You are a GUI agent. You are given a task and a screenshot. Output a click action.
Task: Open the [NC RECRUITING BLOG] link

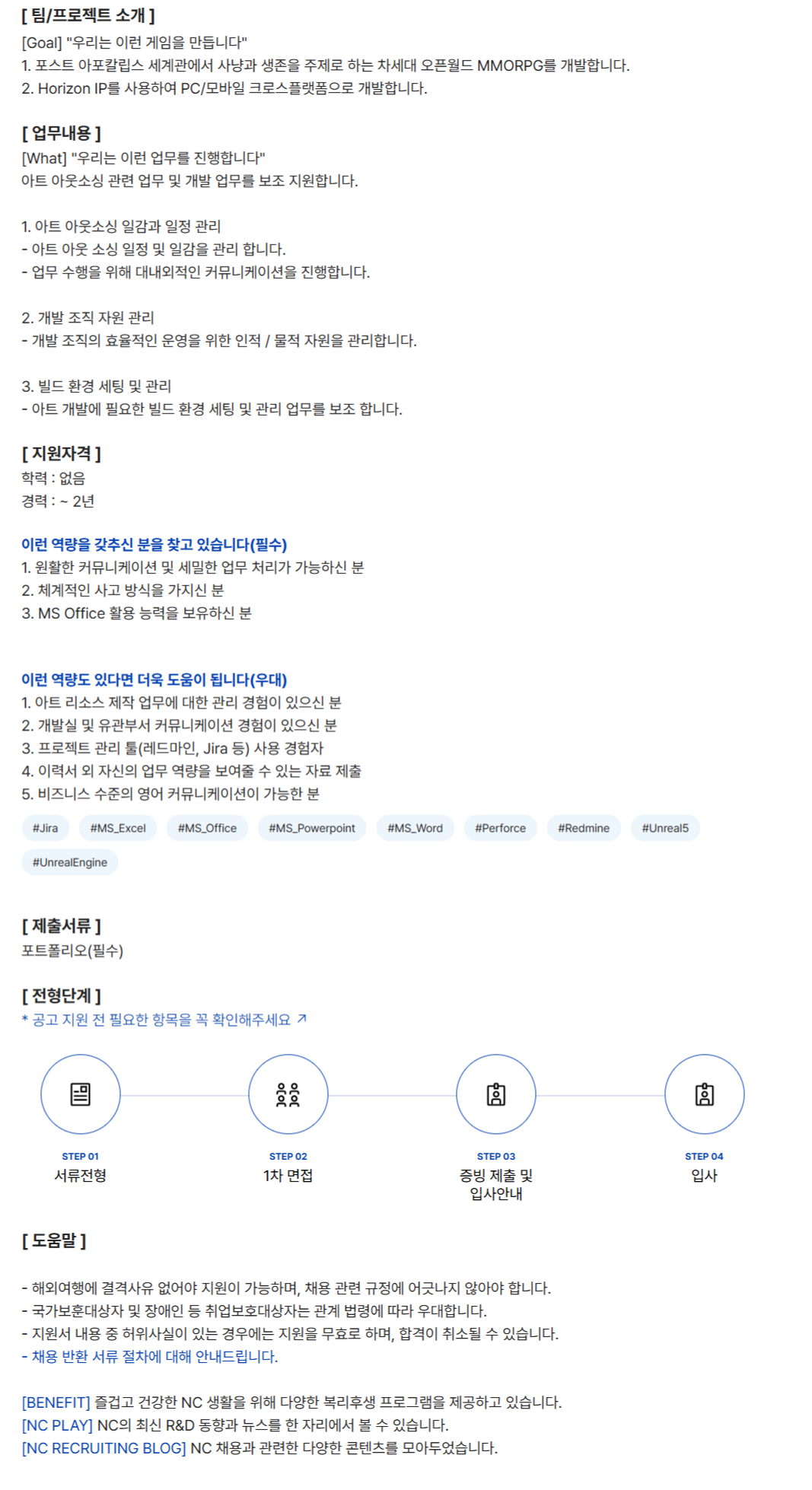click(x=103, y=1447)
